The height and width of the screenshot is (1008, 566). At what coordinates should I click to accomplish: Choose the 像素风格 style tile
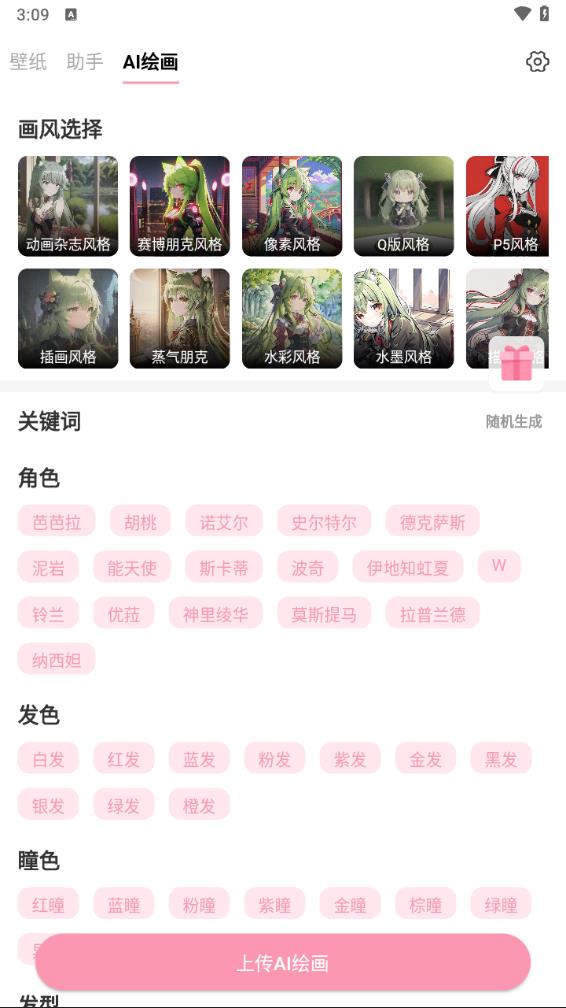(292, 206)
